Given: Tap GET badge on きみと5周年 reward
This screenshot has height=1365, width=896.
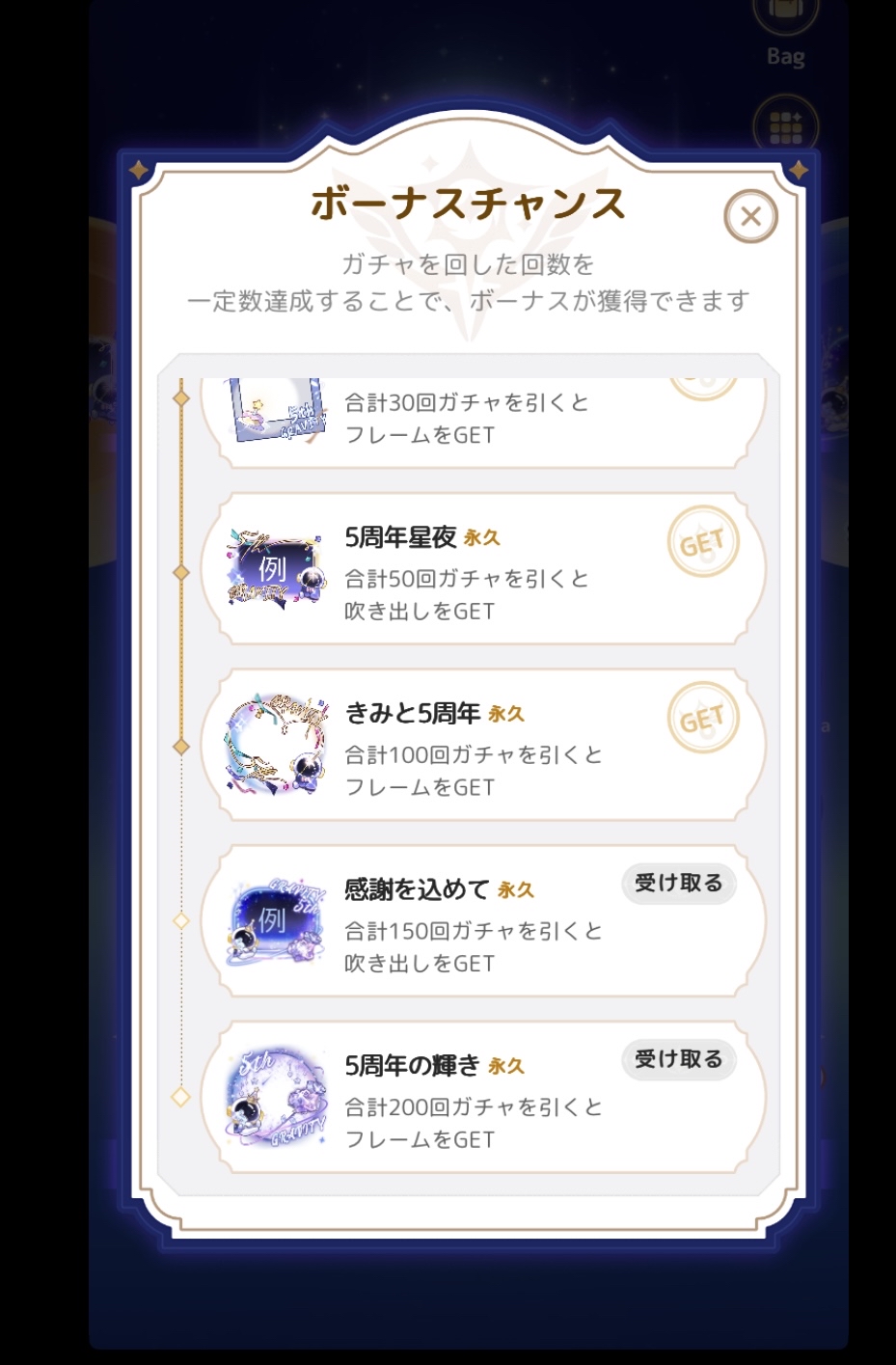Looking at the screenshot, I should [702, 718].
